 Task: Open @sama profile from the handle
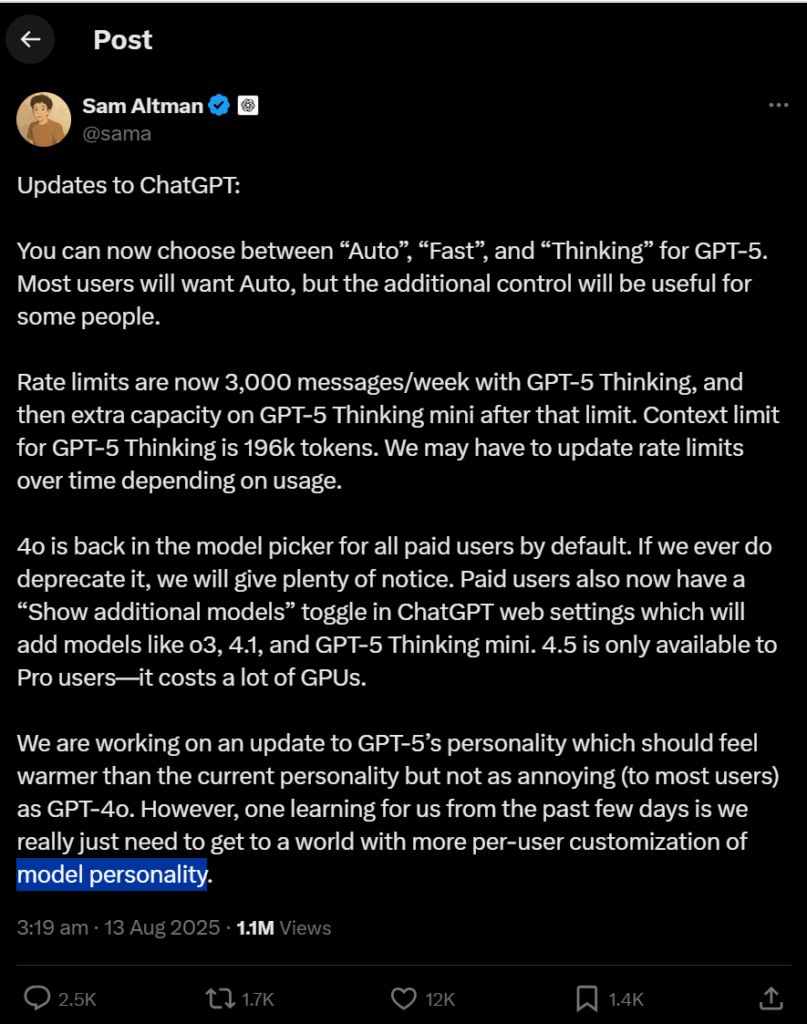click(117, 133)
